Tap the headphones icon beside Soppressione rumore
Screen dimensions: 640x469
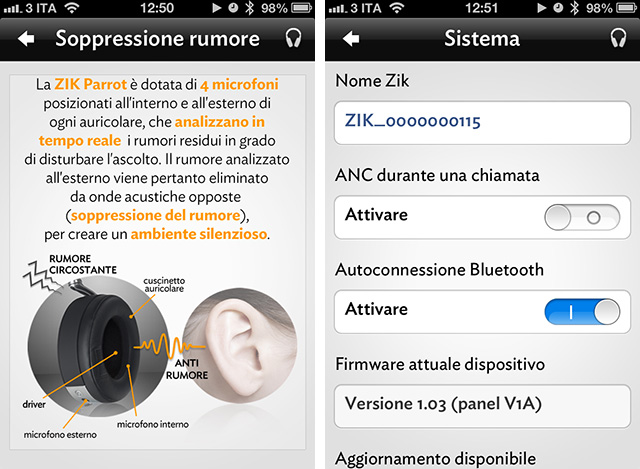pyautogui.click(x=293, y=39)
